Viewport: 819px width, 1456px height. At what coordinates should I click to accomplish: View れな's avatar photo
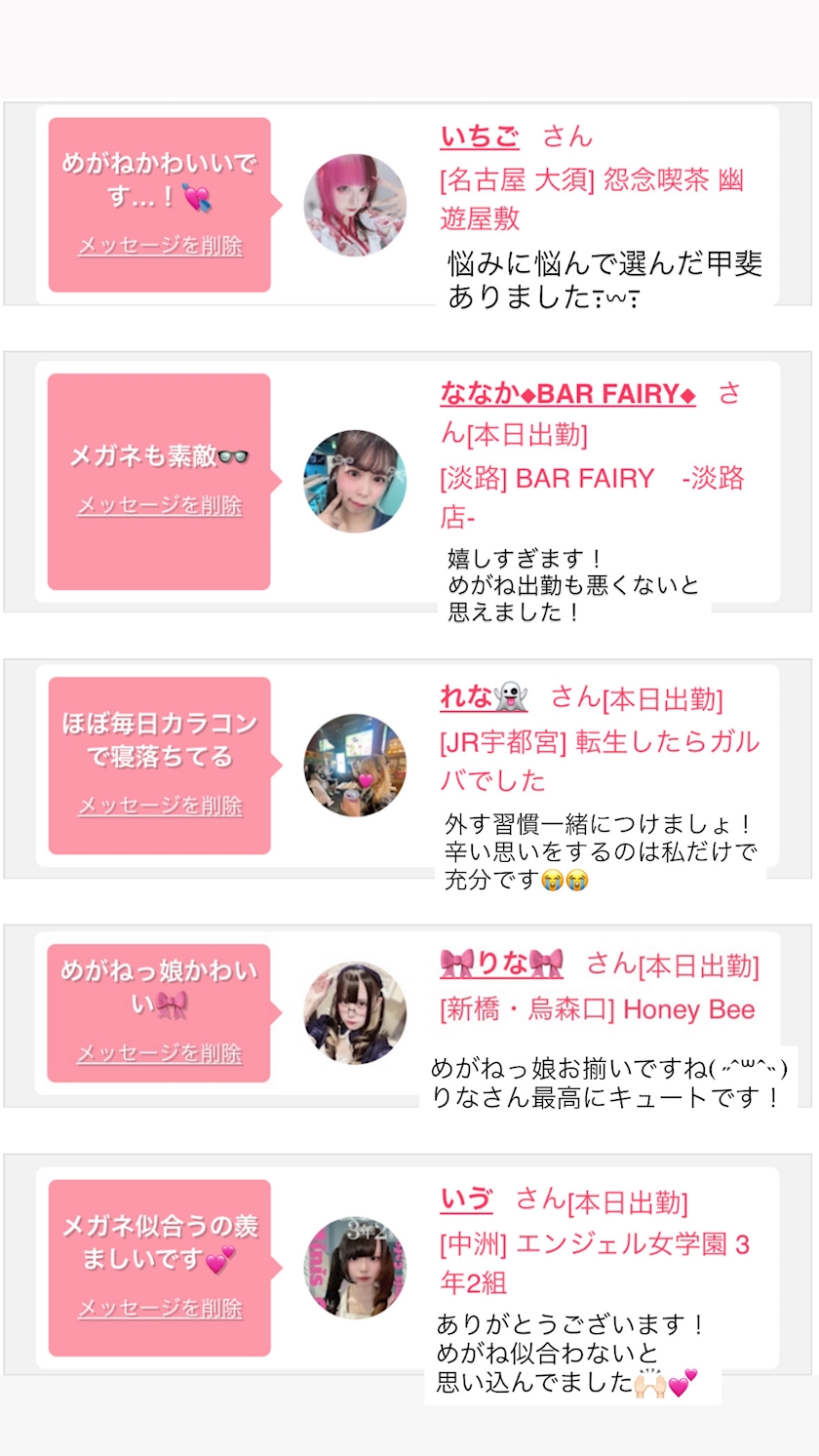pyautogui.click(x=355, y=766)
